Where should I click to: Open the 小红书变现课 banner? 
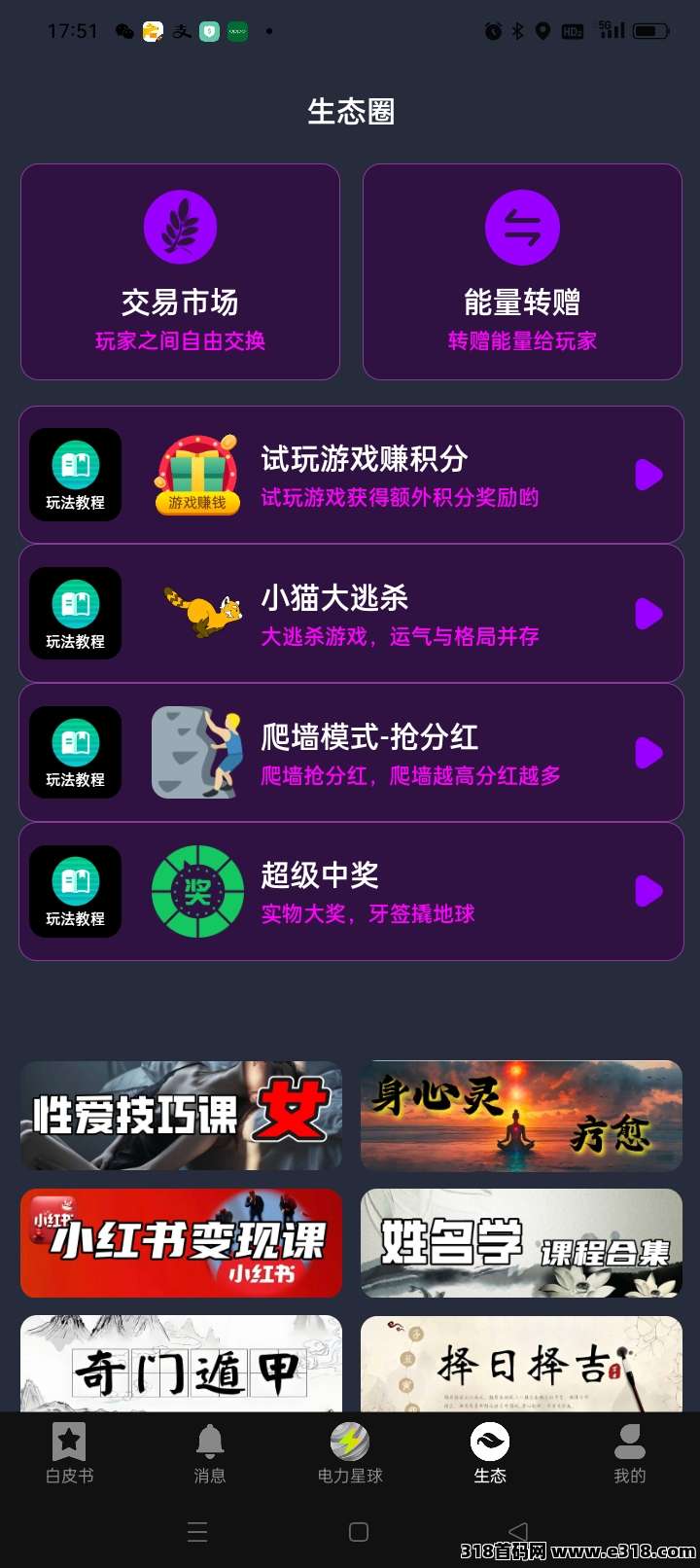[x=181, y=1243]
